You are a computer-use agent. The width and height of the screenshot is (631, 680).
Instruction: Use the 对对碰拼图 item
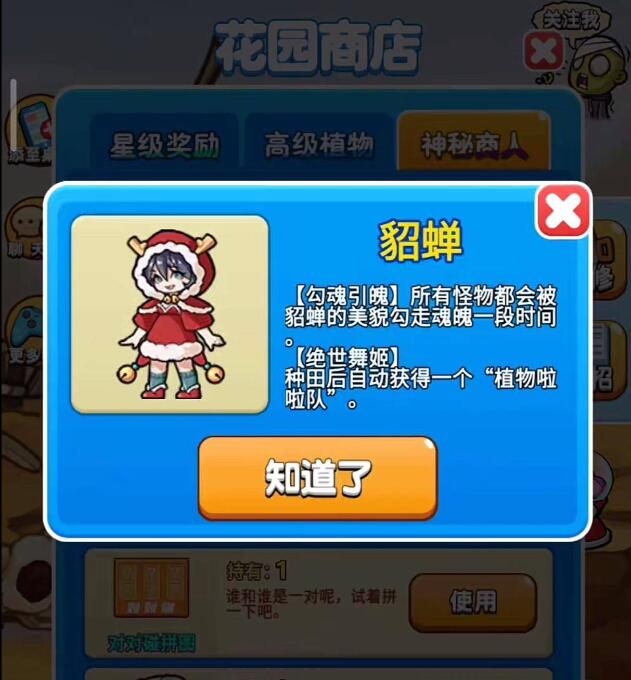point(472,601)
